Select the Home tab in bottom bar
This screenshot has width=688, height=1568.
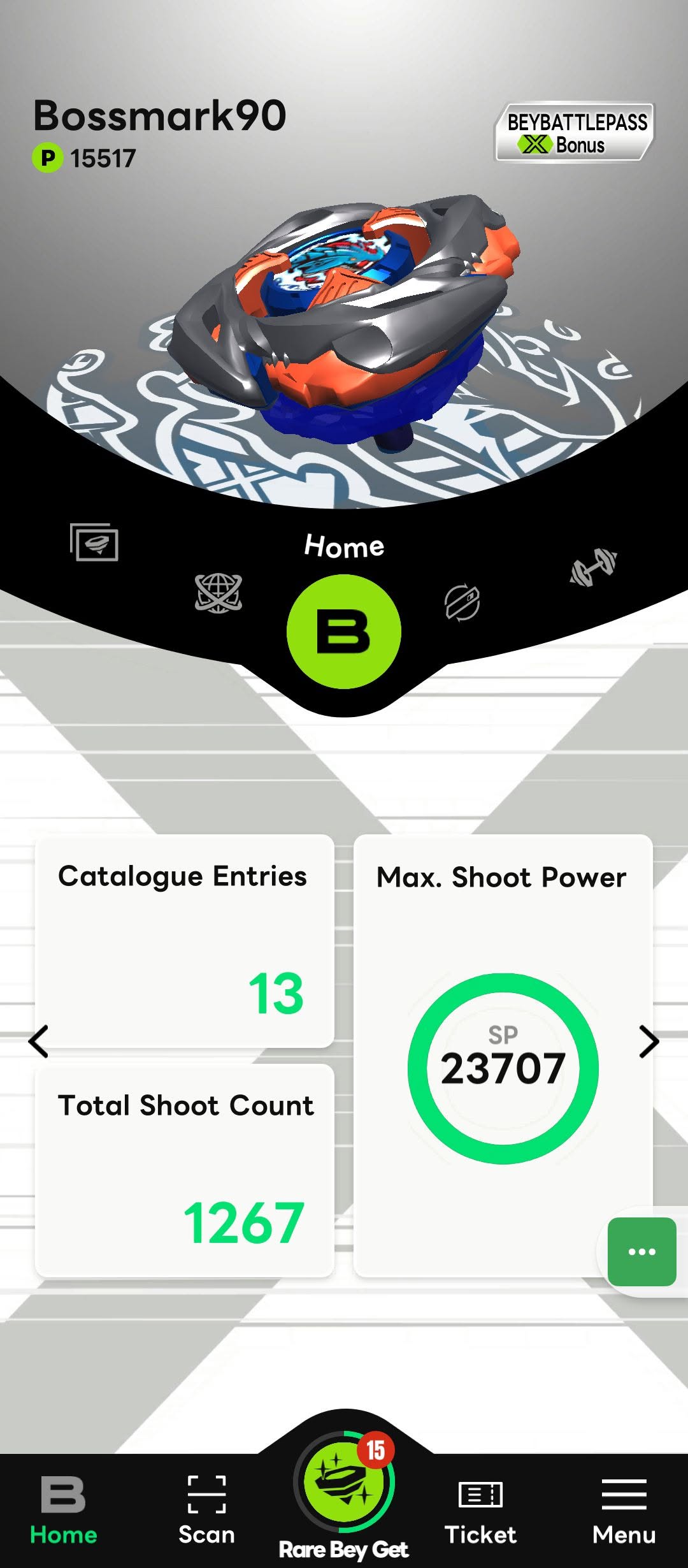63,1511
